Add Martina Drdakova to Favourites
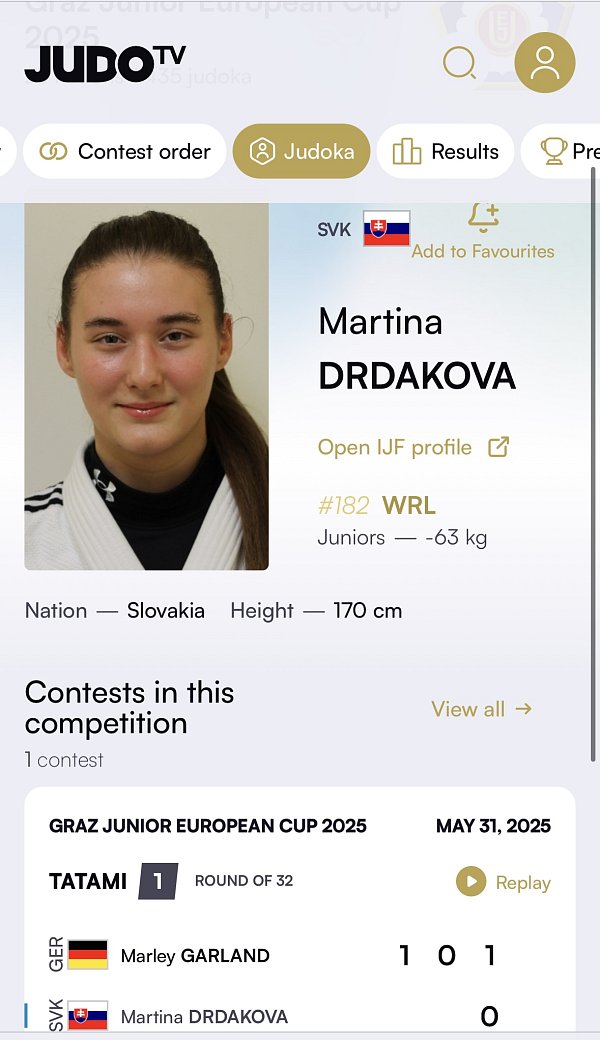Viewport: 600px width, 1040px height. [x=483, y=231]
